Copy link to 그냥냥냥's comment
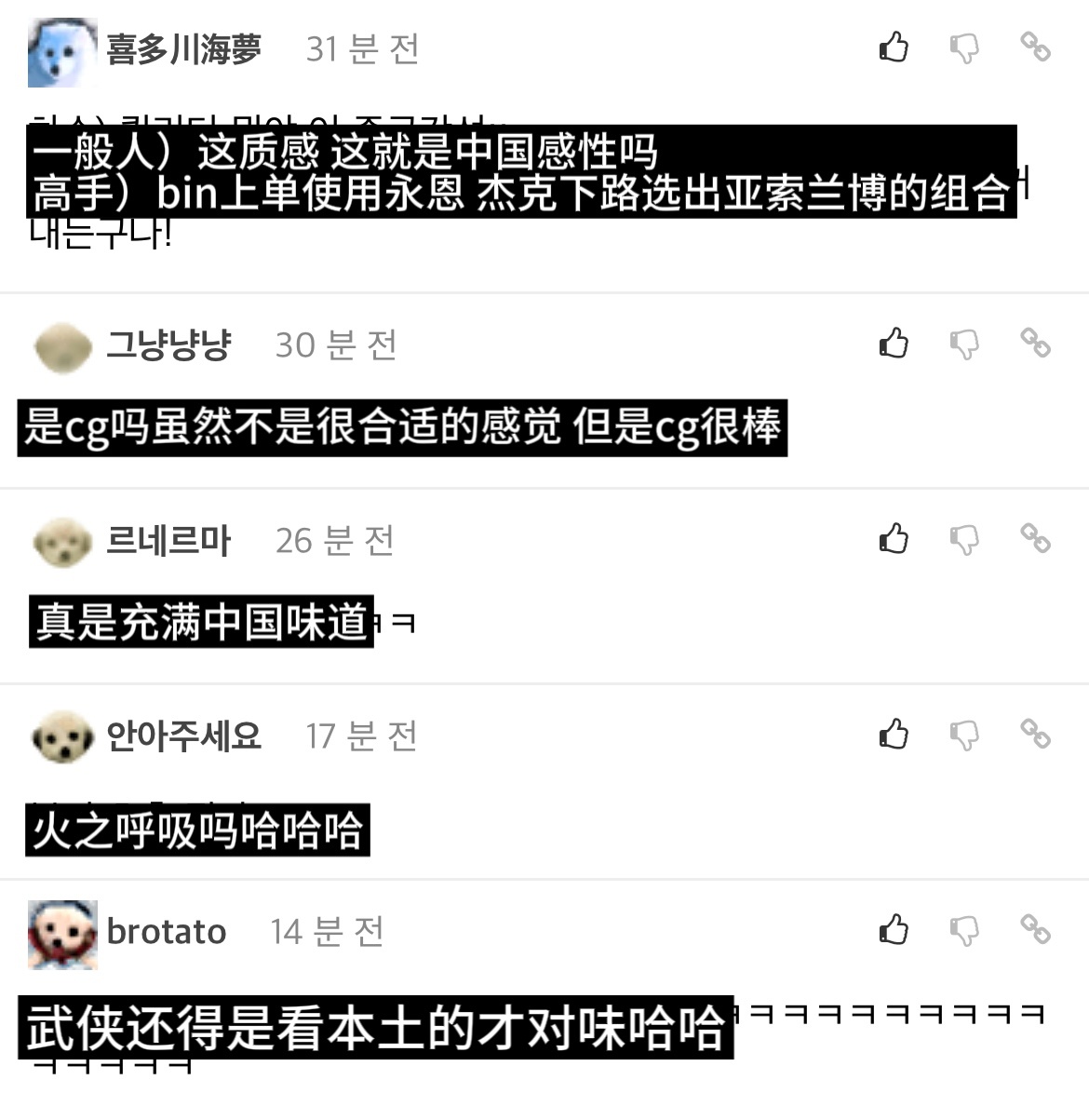The width and height of the screenshot is (1089, 1120). pos(1035,344)
